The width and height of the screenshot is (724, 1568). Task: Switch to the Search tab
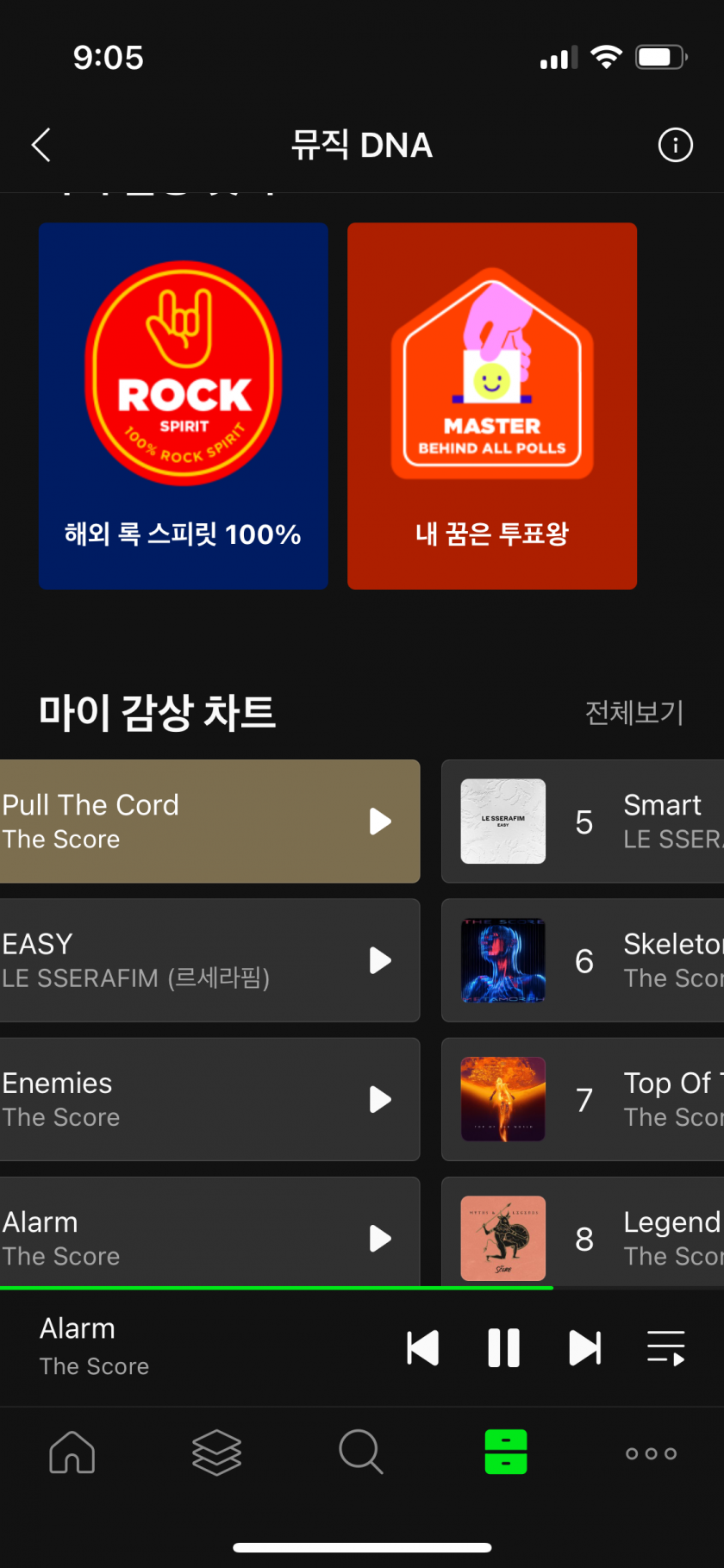pyautogui.click(x=360, y=1453)
